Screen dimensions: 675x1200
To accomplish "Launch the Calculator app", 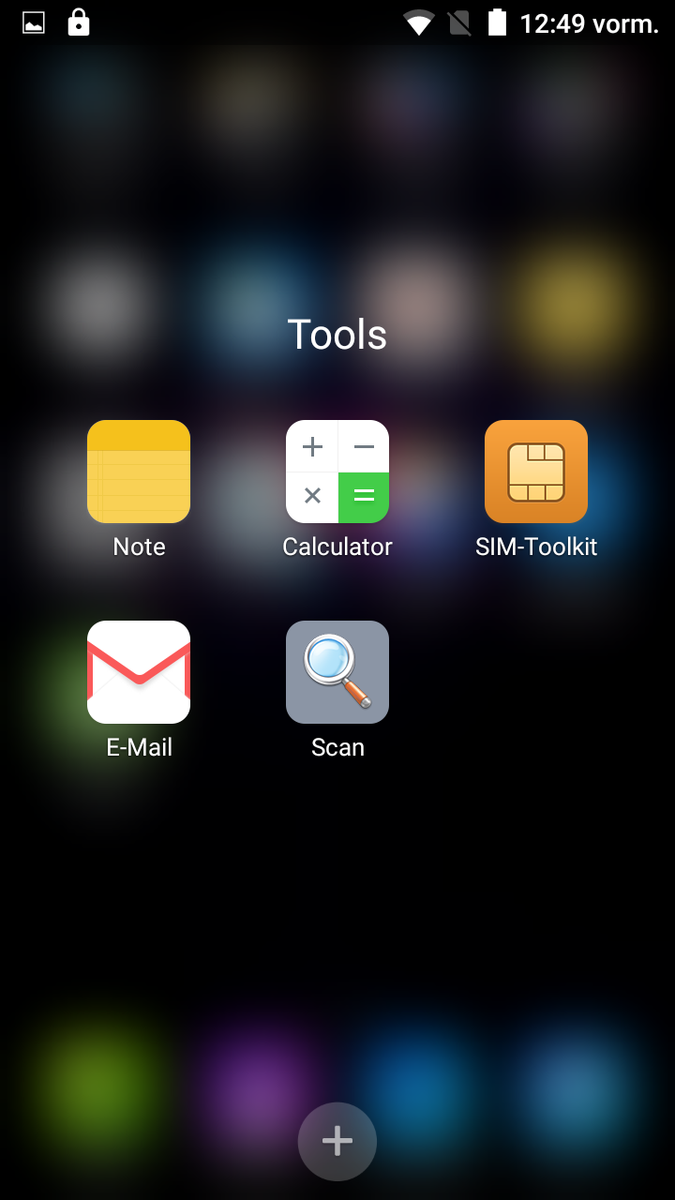I will pos(337,472).
